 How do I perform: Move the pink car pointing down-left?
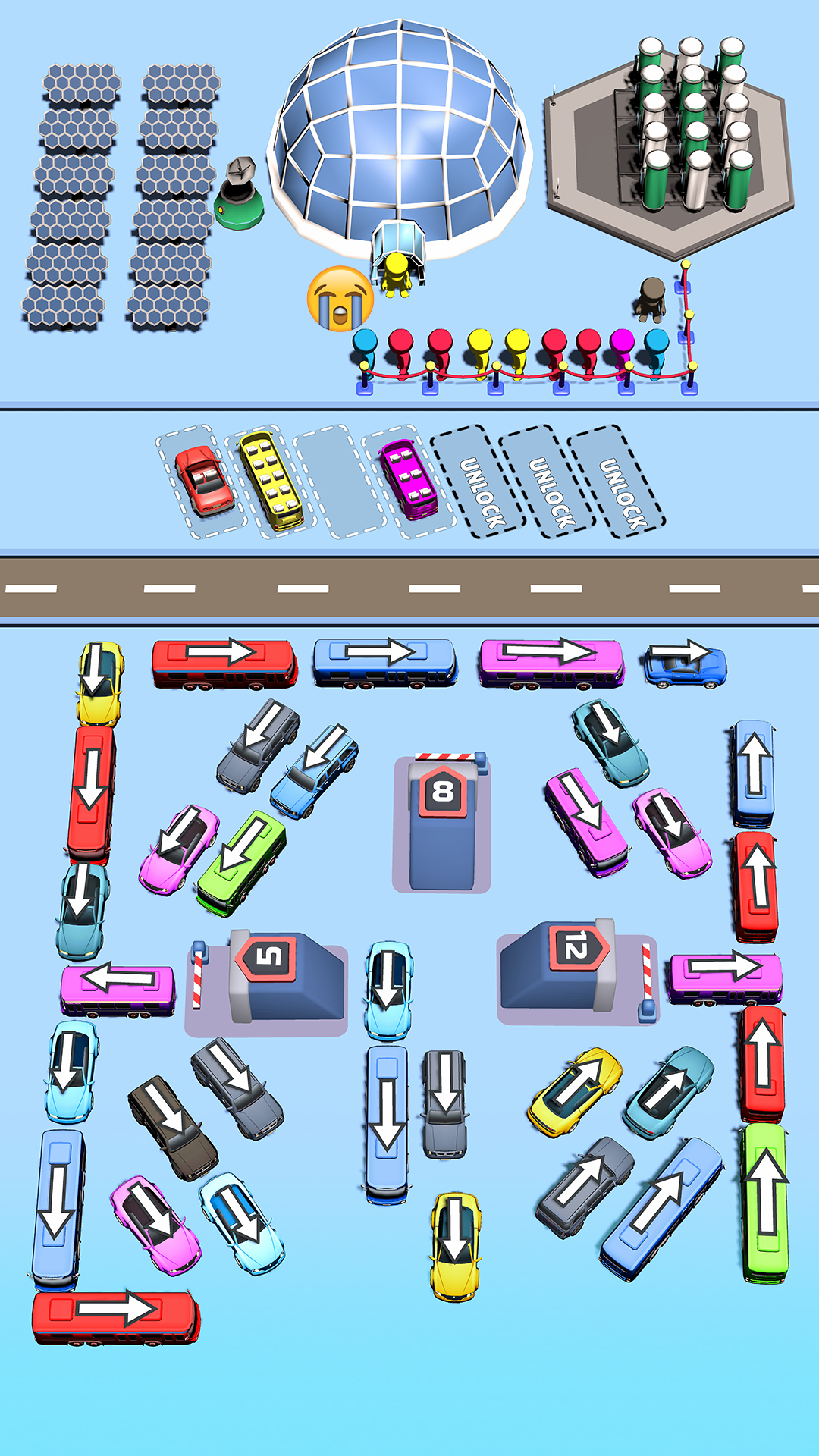coord(179,849)
